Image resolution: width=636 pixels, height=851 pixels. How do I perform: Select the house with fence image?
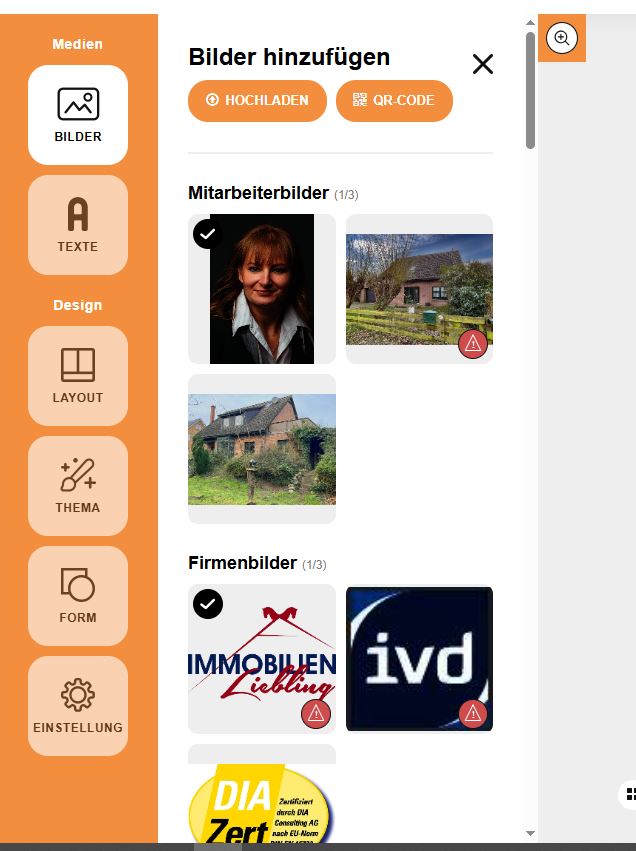419,290
